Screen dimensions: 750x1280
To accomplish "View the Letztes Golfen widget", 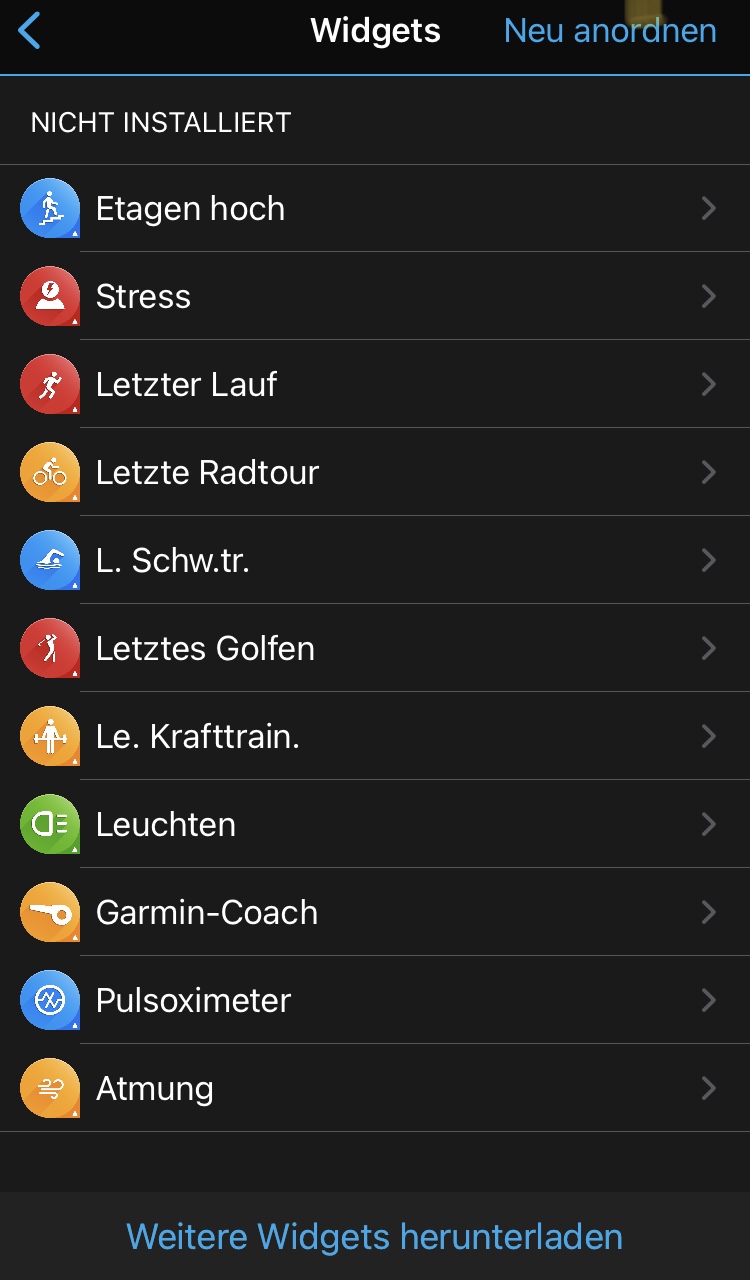I will click(375, 649).
